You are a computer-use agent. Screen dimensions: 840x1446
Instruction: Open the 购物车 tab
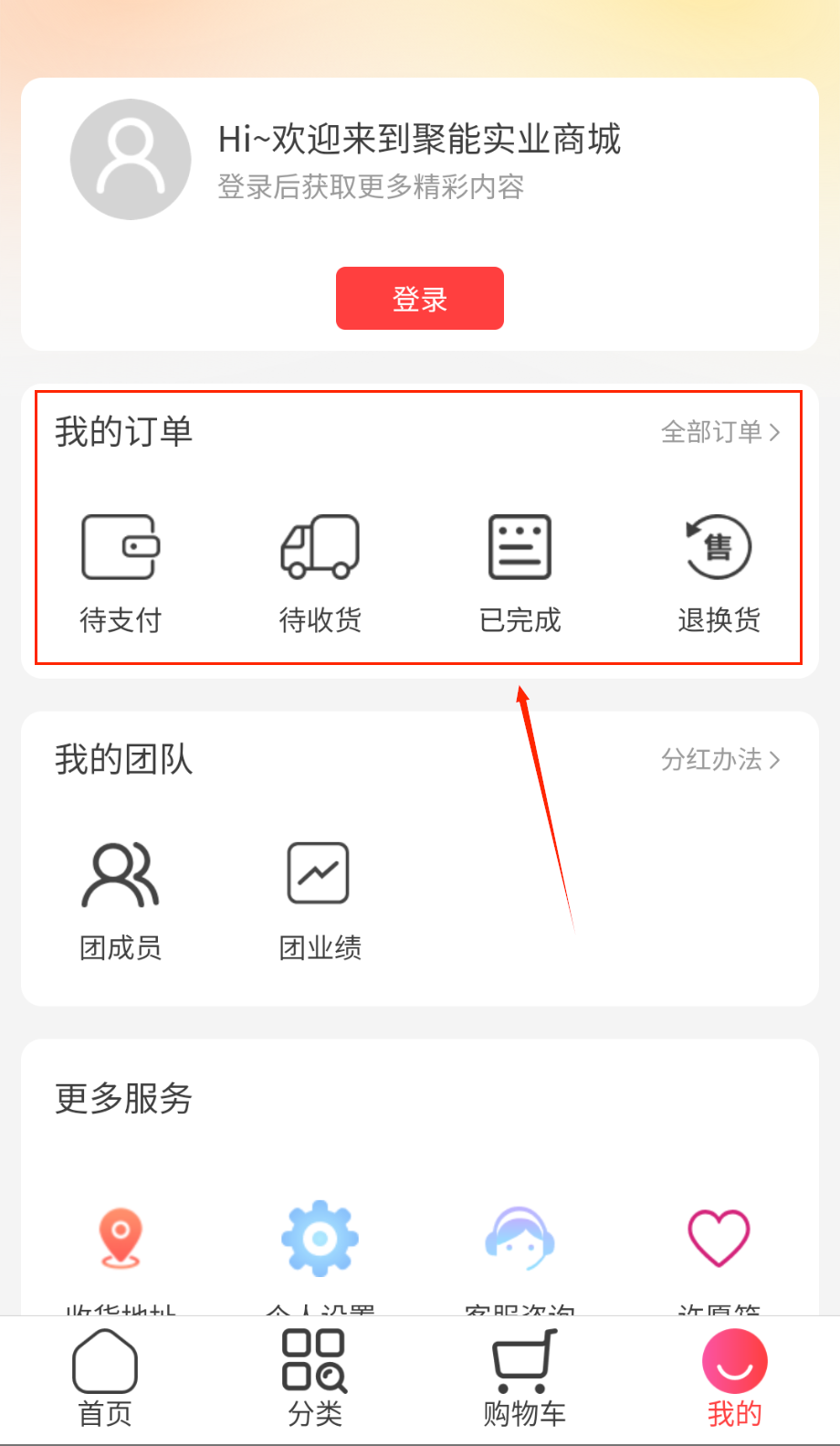click(x=524, y=1379)
